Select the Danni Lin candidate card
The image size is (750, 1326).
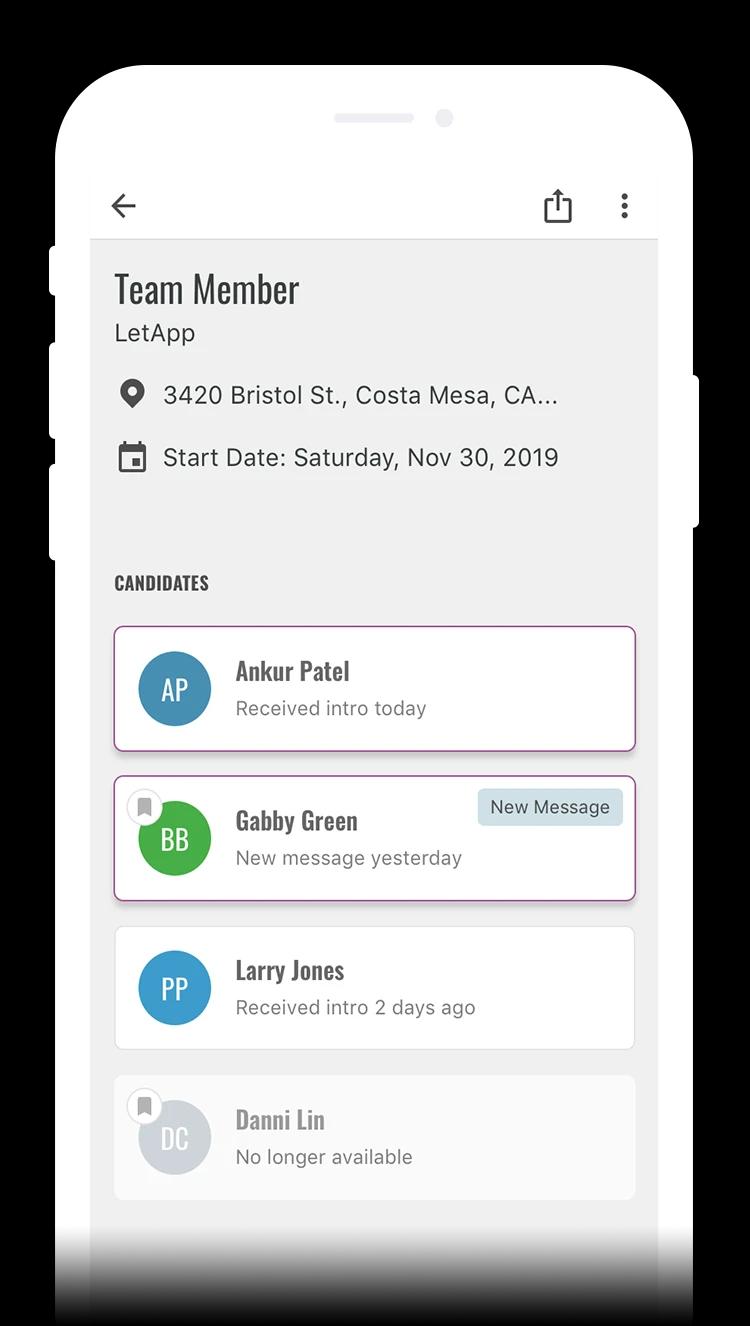[375, 1137]
